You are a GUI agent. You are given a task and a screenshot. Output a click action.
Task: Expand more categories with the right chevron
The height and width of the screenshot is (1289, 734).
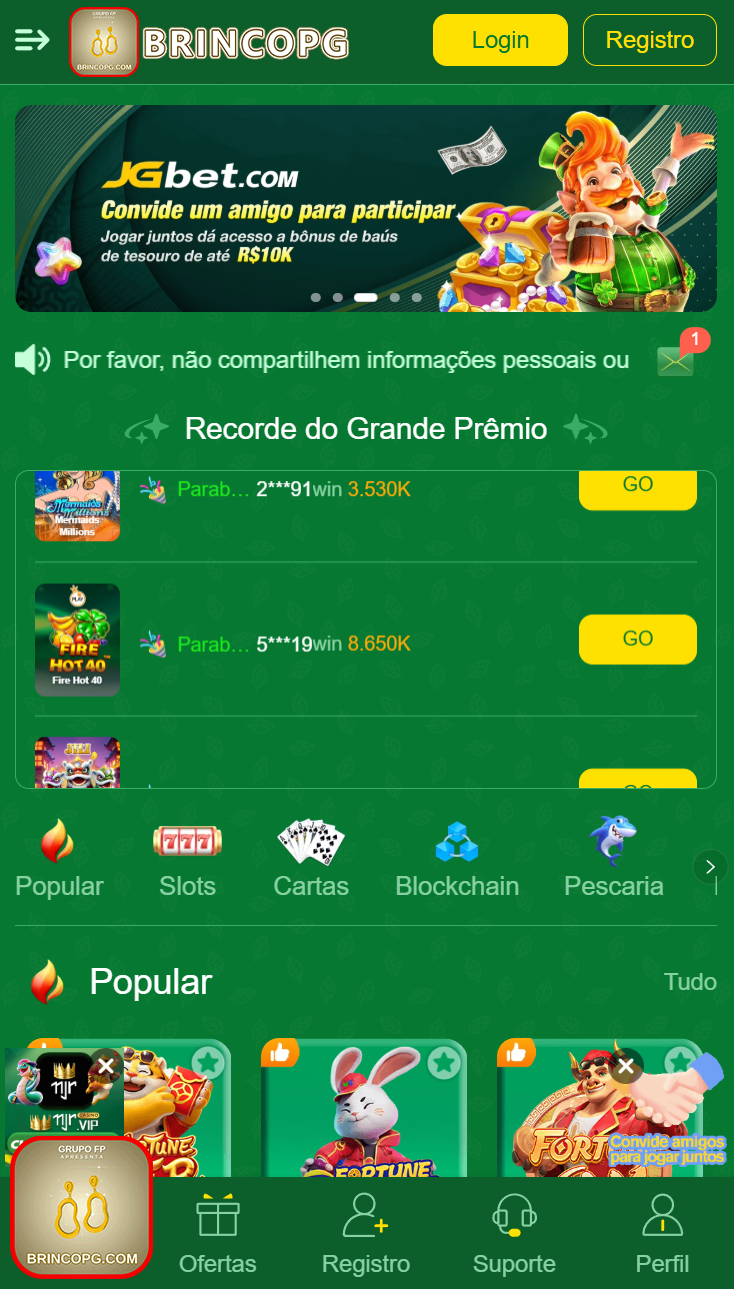711,867
